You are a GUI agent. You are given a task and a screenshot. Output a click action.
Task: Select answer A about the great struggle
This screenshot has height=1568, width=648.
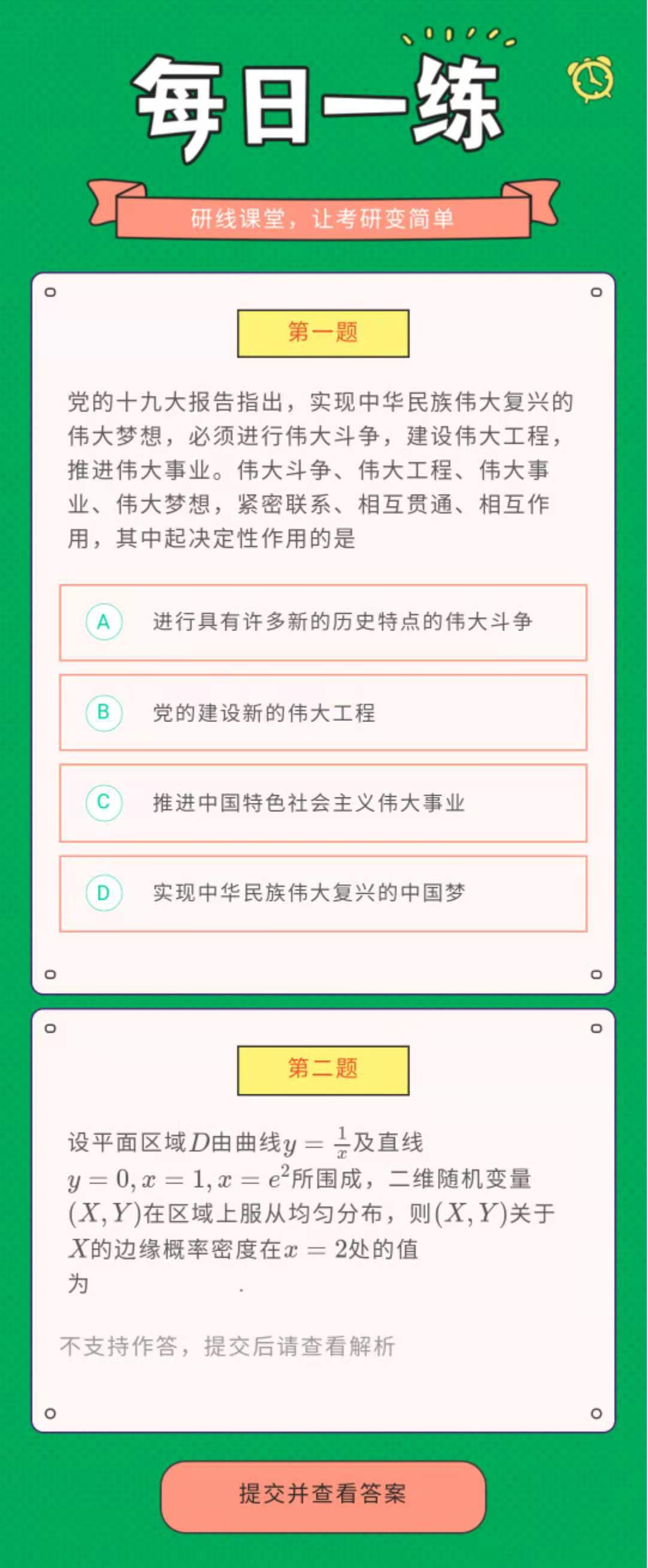(323, 622)
